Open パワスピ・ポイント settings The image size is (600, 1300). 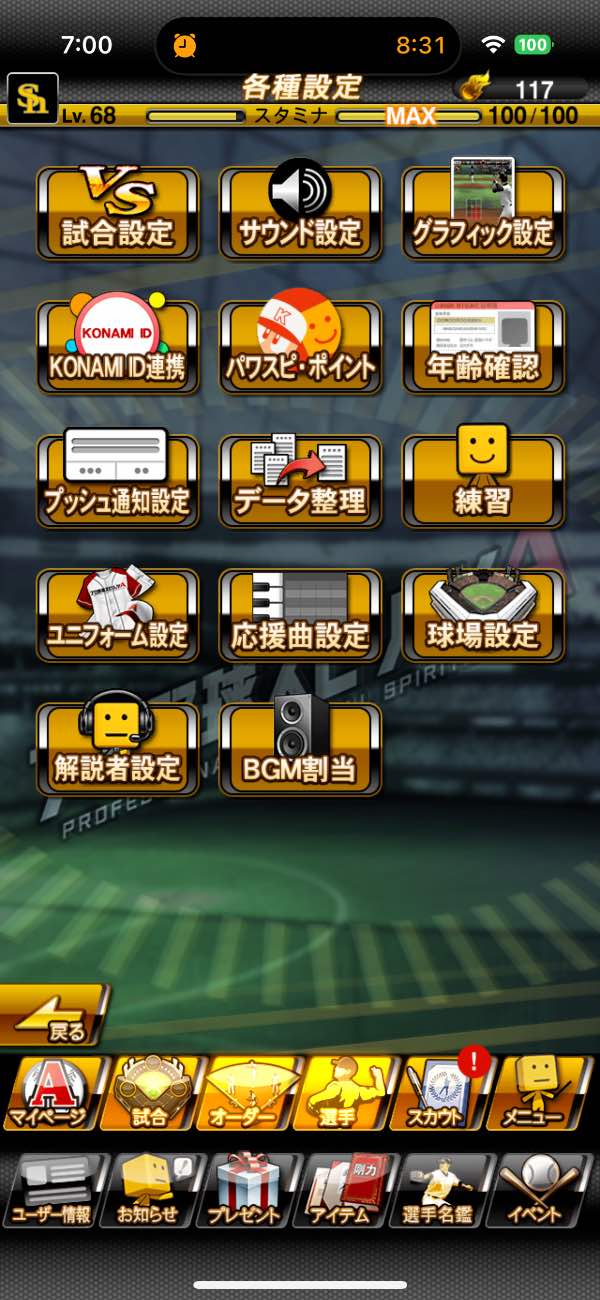300,347
